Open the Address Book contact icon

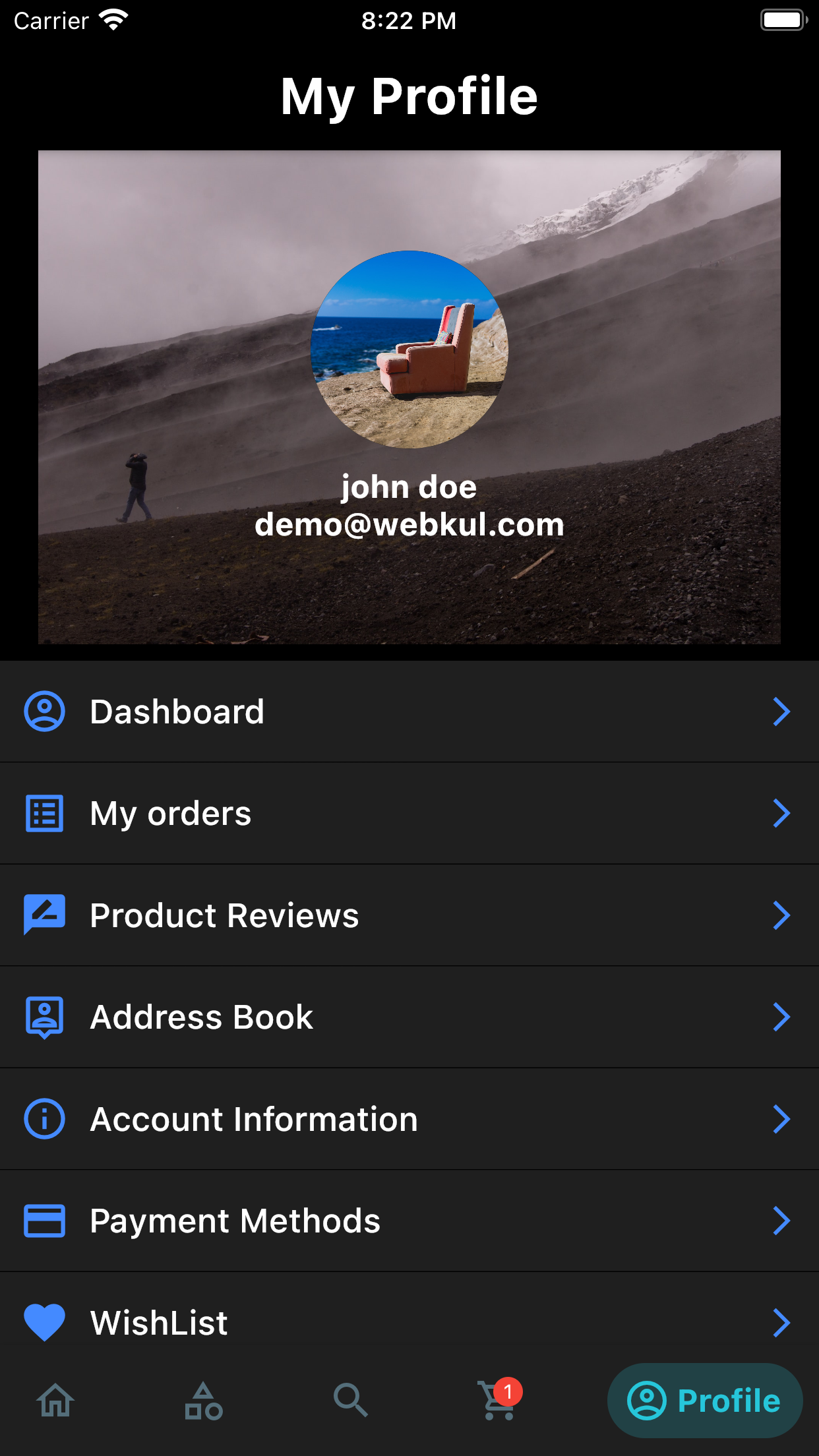coord(44,1017)
